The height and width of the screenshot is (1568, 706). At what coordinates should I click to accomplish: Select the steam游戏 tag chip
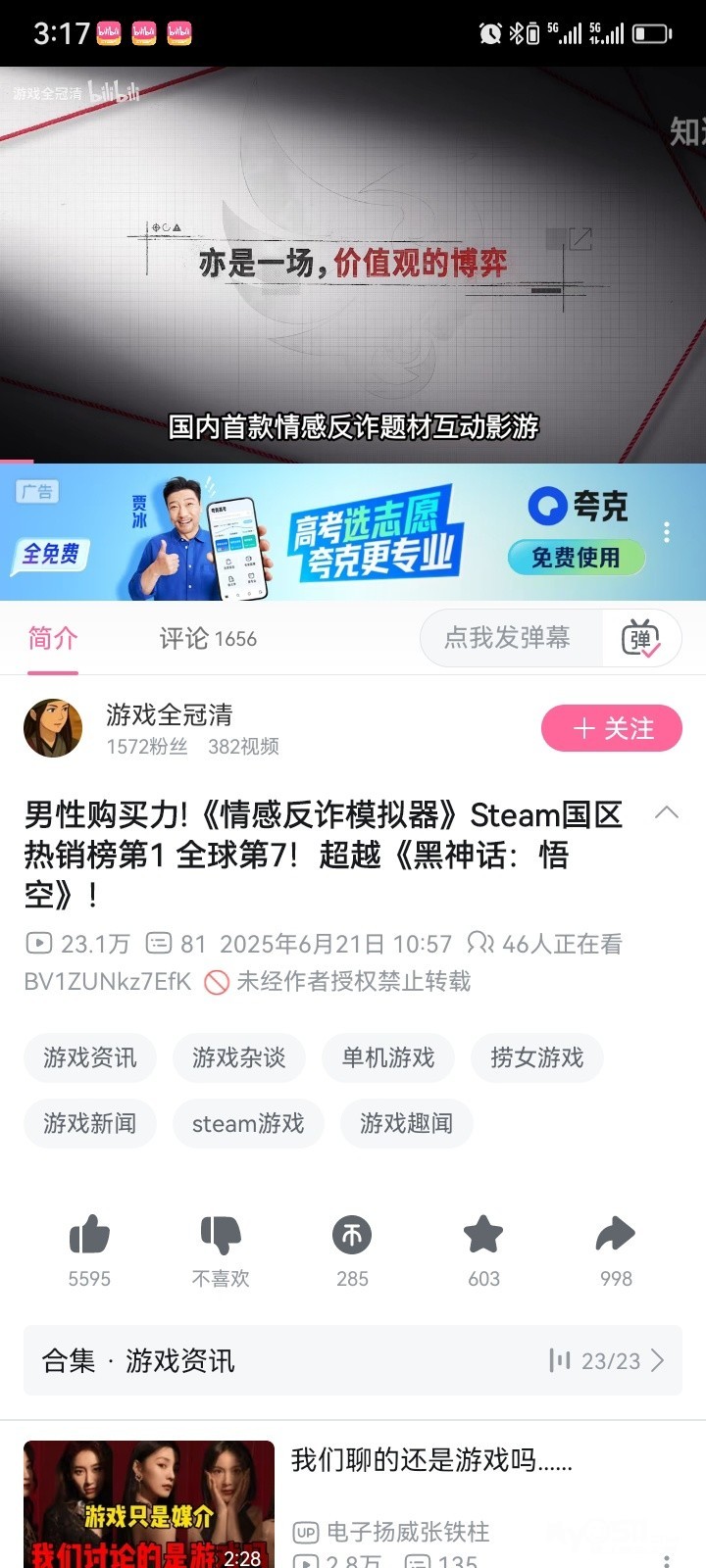coord(248,1123)
